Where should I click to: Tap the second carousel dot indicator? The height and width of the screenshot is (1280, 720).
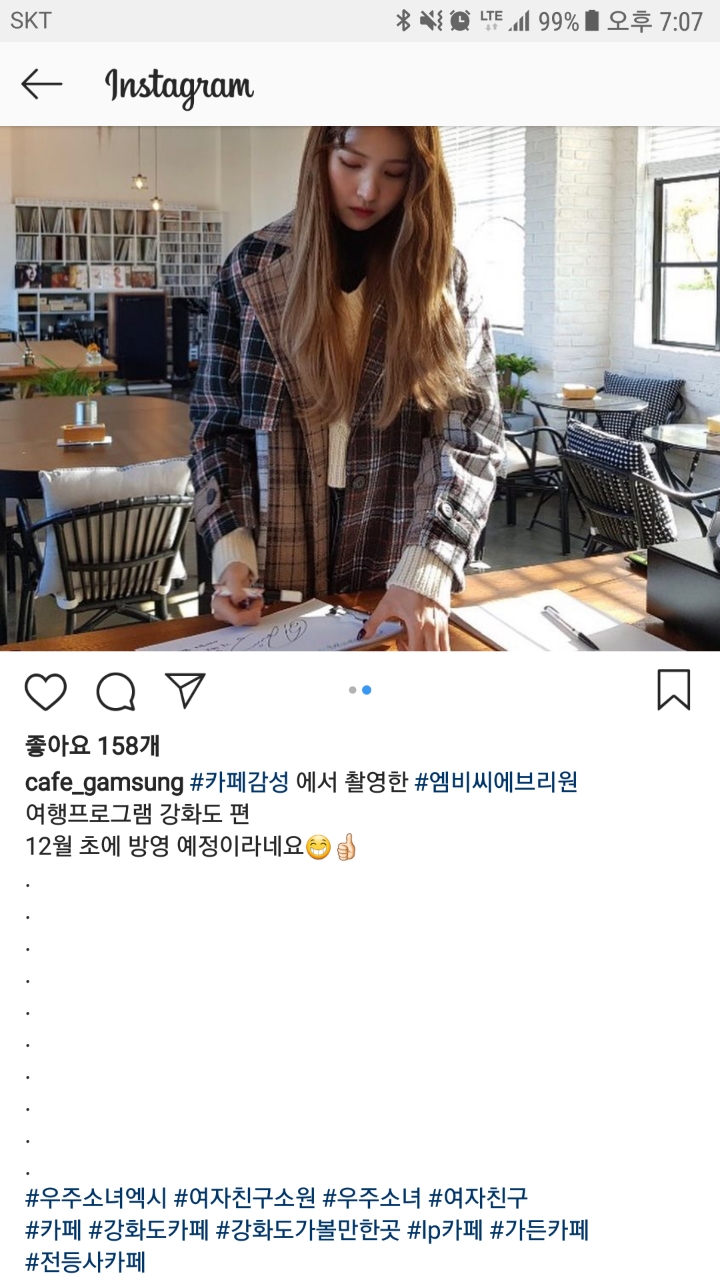coord(365,688)
